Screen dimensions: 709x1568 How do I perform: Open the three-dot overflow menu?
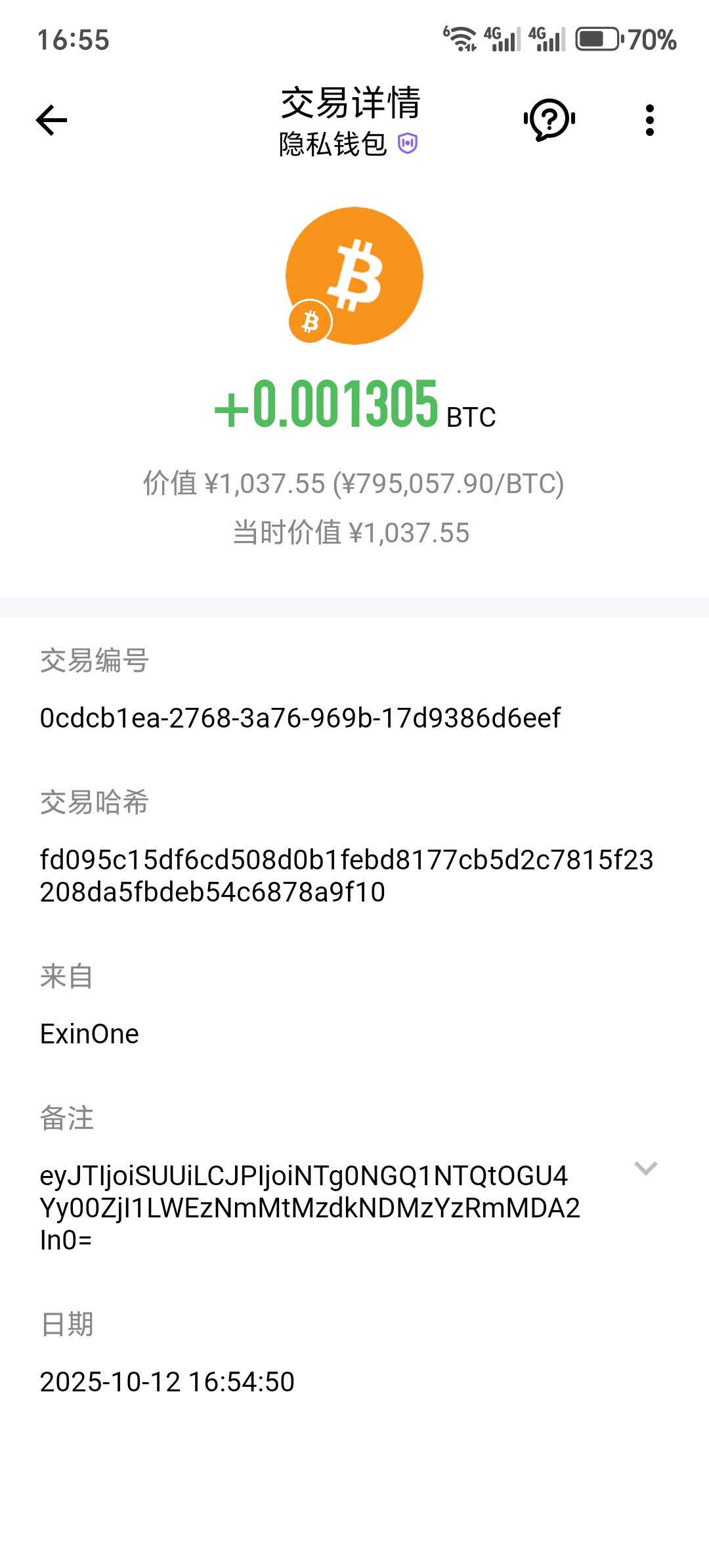(x=649, y=120)
